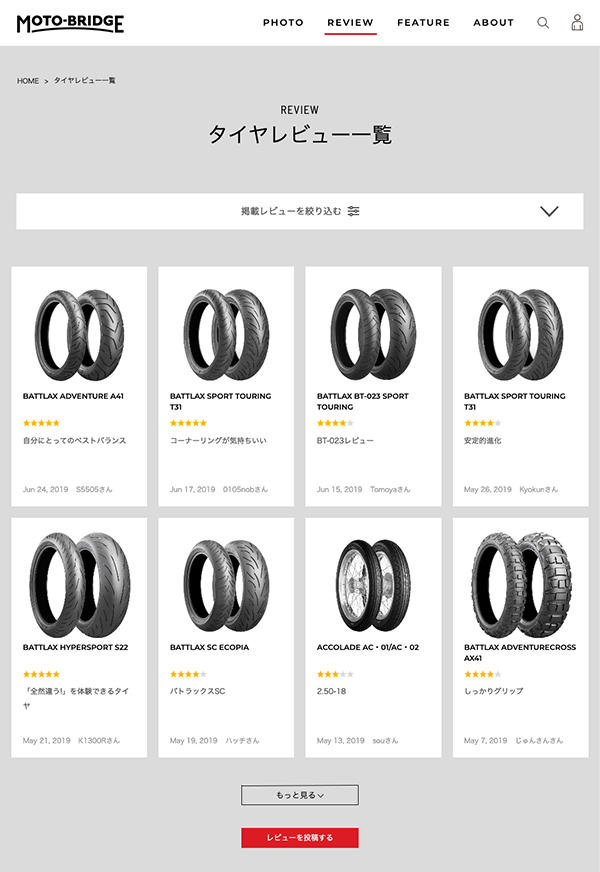Viewport: 600px width, 872px height.
Task: Go to homepage via MOTO-BRIDGE logo
Action: click(70, 23)
